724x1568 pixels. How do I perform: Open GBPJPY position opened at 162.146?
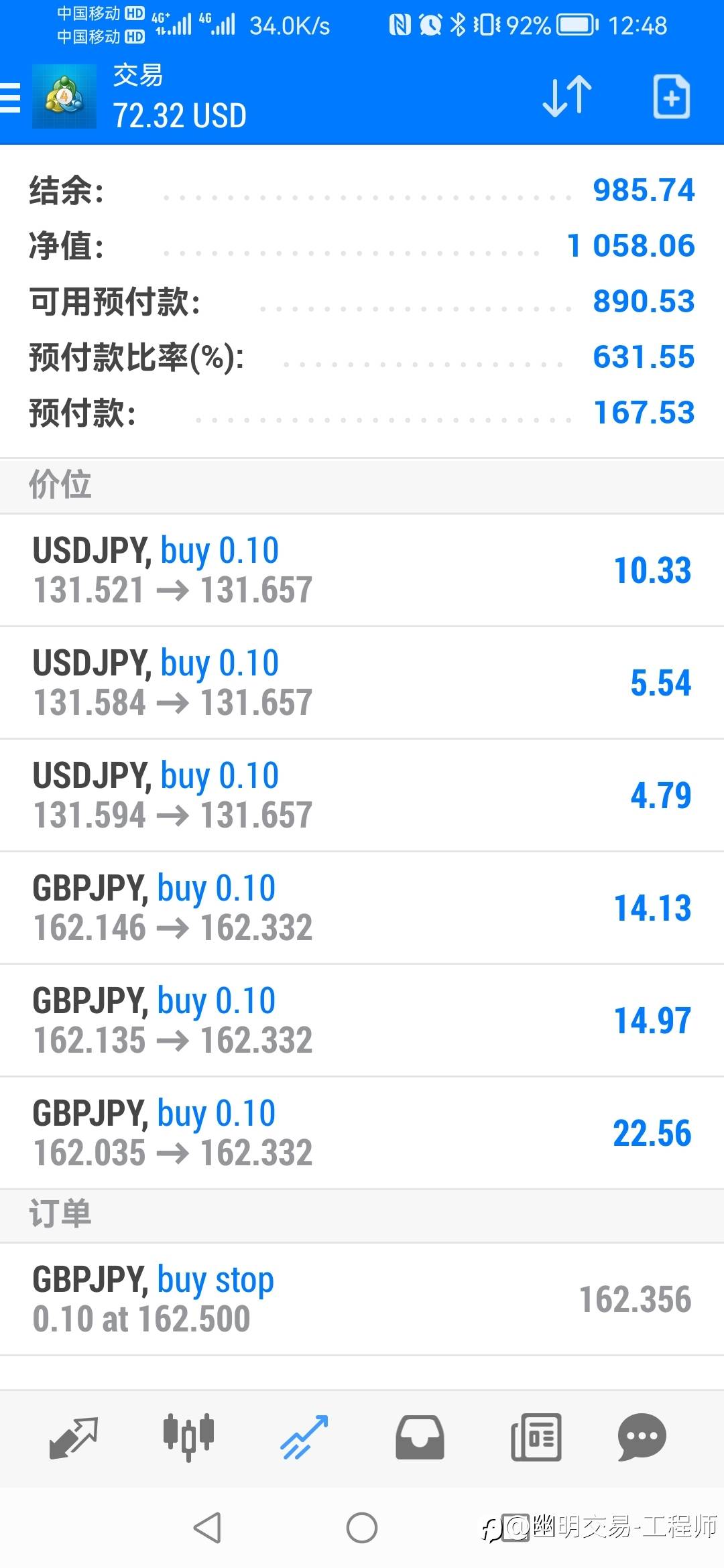[362, 908]
